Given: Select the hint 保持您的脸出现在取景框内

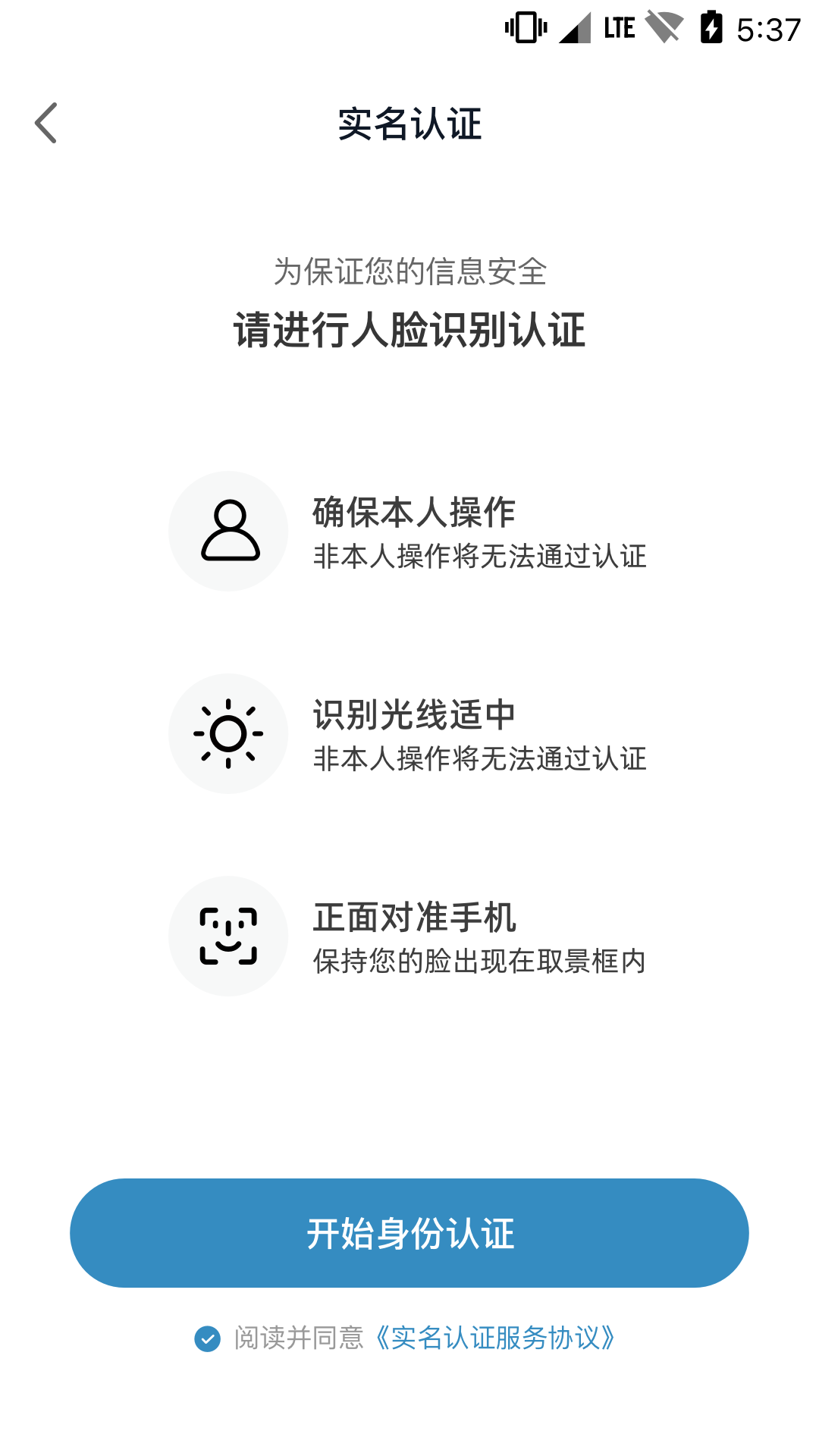Looking at the screenshot, I should click(x=478, y=962).
